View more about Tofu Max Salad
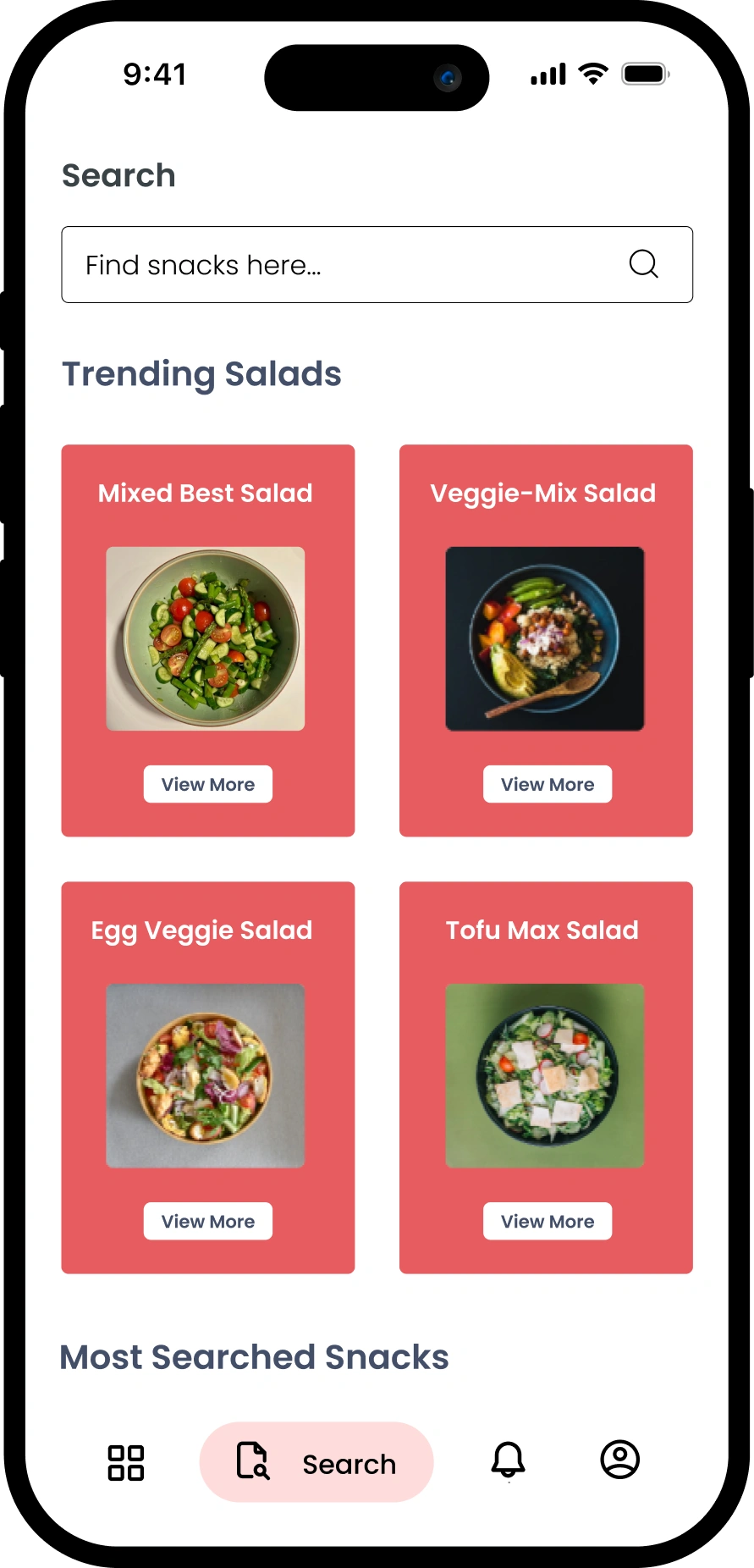The width and height of the screenshot is (754, 1568). coord(548,1222)
